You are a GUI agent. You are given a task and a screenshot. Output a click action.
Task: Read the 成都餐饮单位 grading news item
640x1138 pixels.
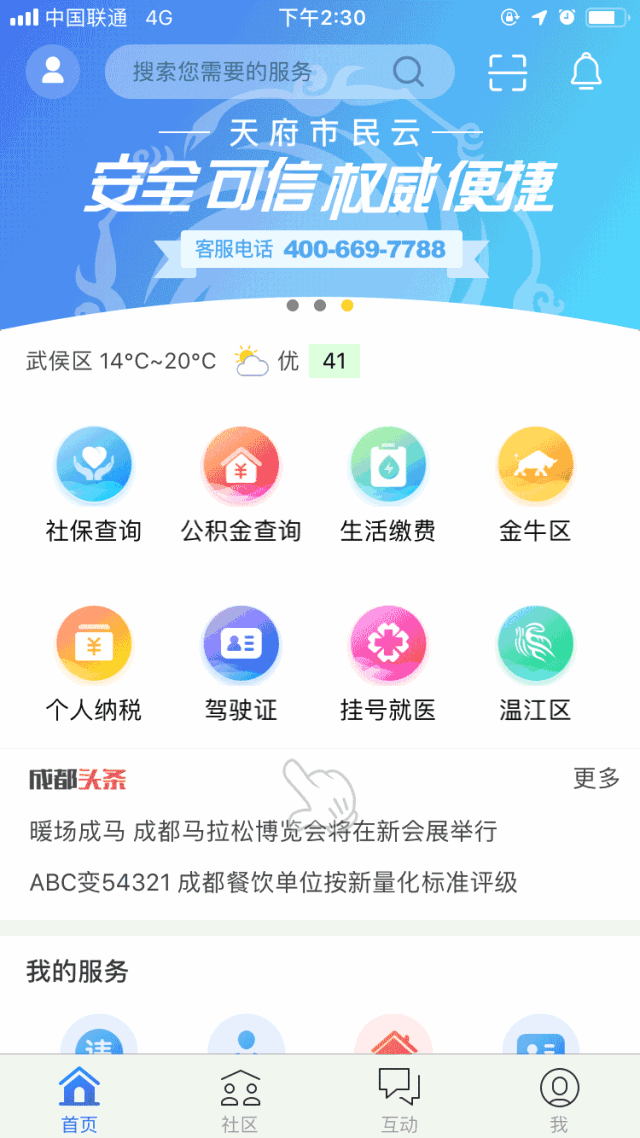pyautogui.click(x=273, y=882)
